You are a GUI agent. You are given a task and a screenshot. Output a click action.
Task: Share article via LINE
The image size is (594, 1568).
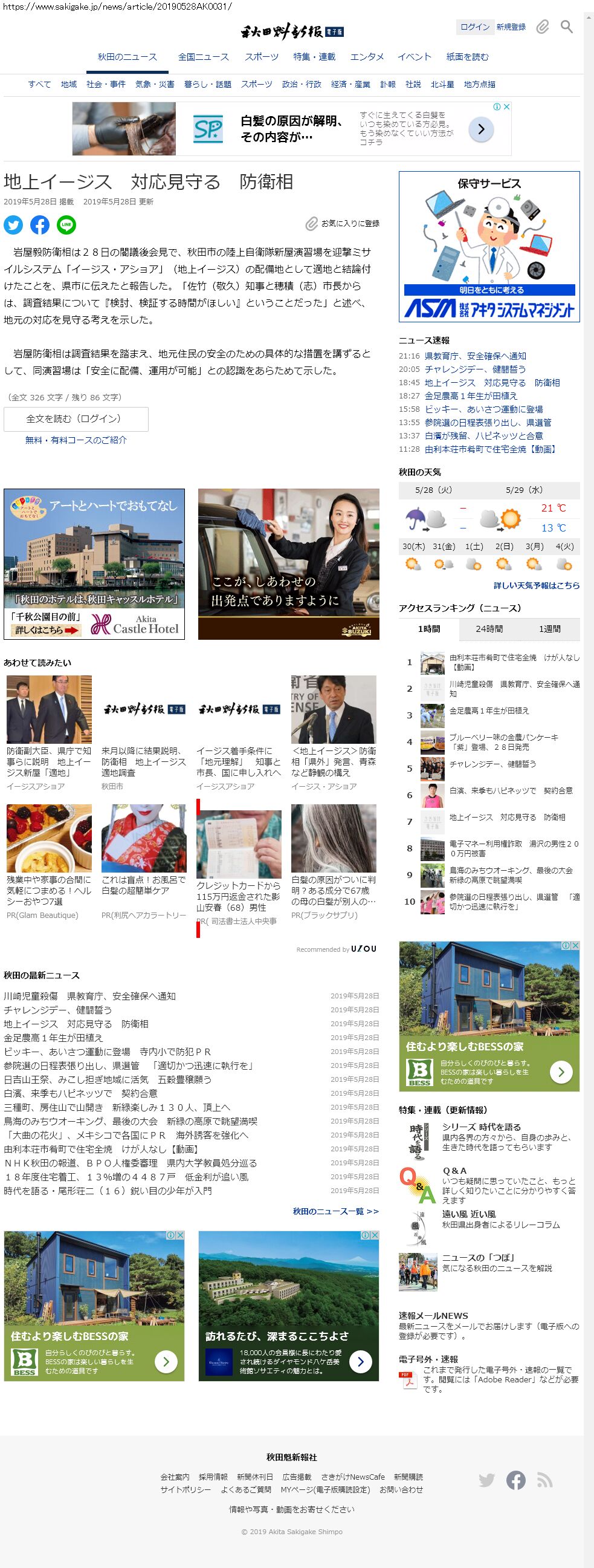[x=66, y=225]
